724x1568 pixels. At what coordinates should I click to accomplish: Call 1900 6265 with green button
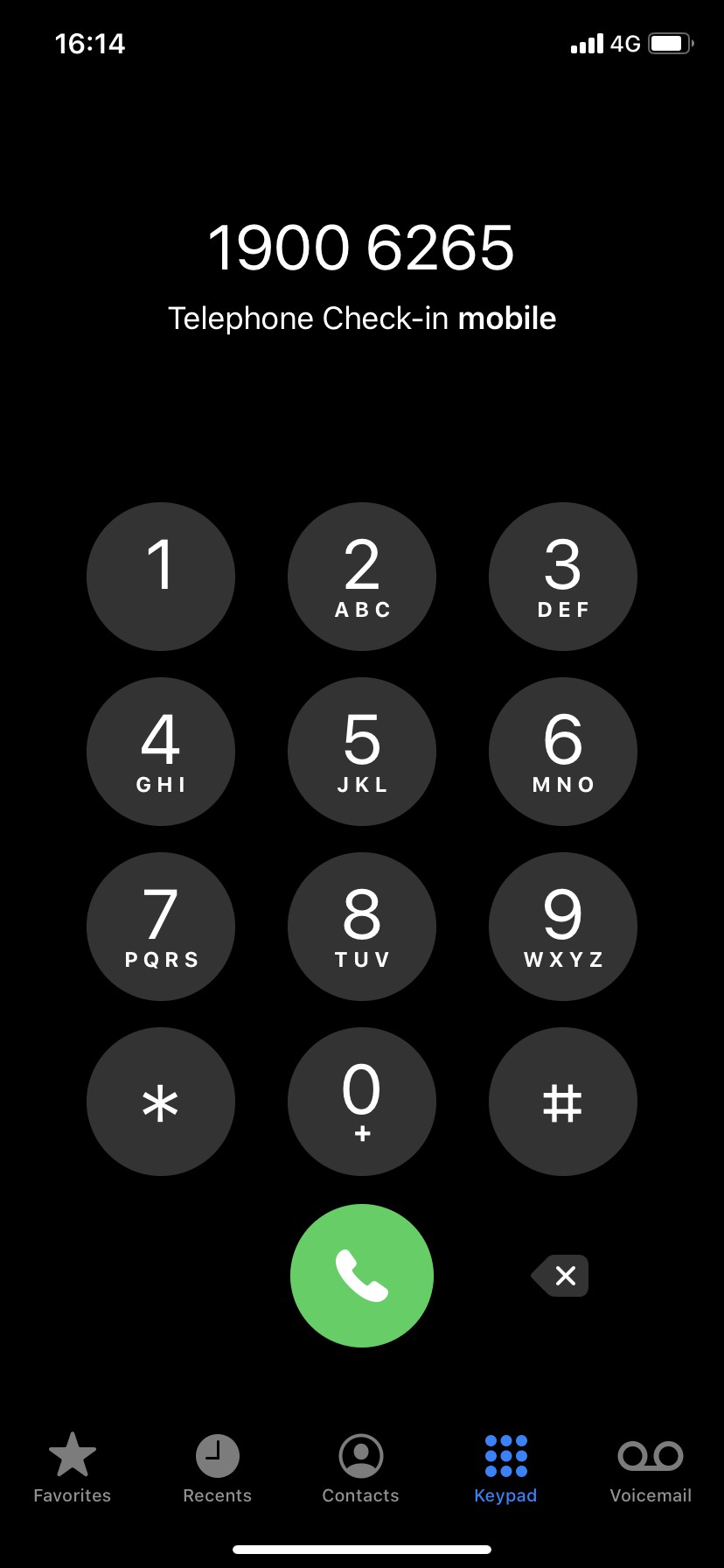click(x=362, y=1275)
